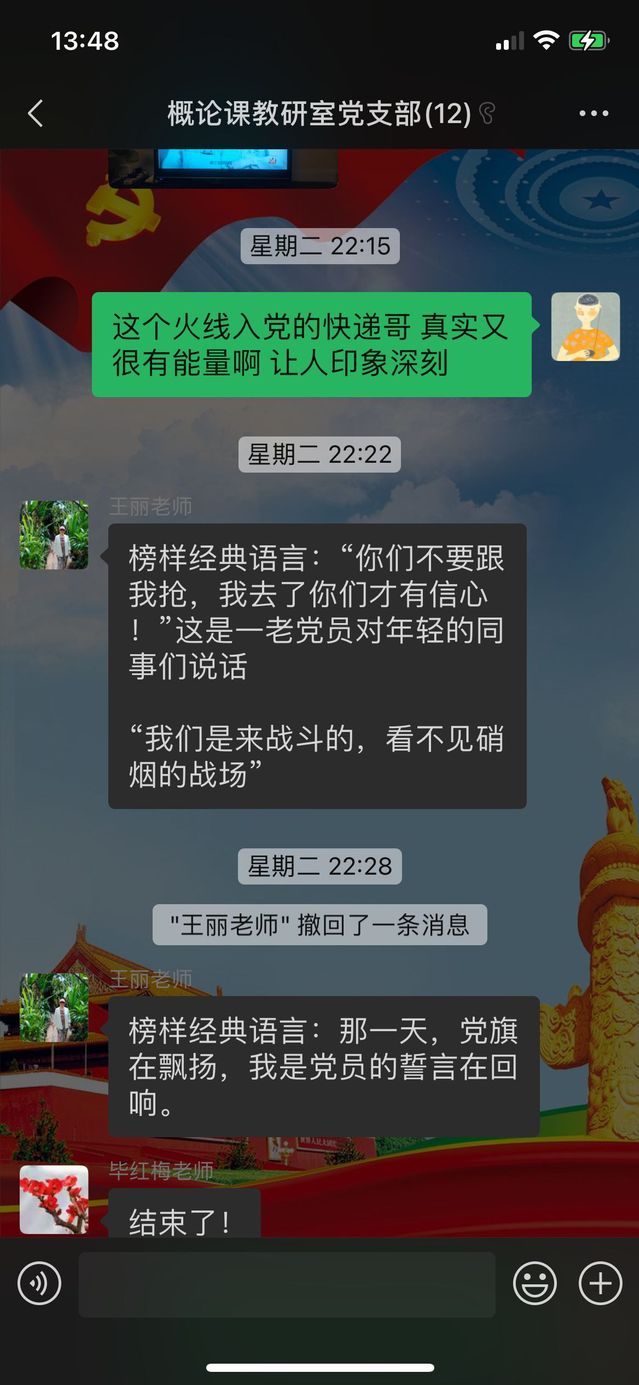Open 王丽老师's avatar next to 你们不要跟我抢 message
This screenshot has width=639, height=1385.
click(54, 535)
